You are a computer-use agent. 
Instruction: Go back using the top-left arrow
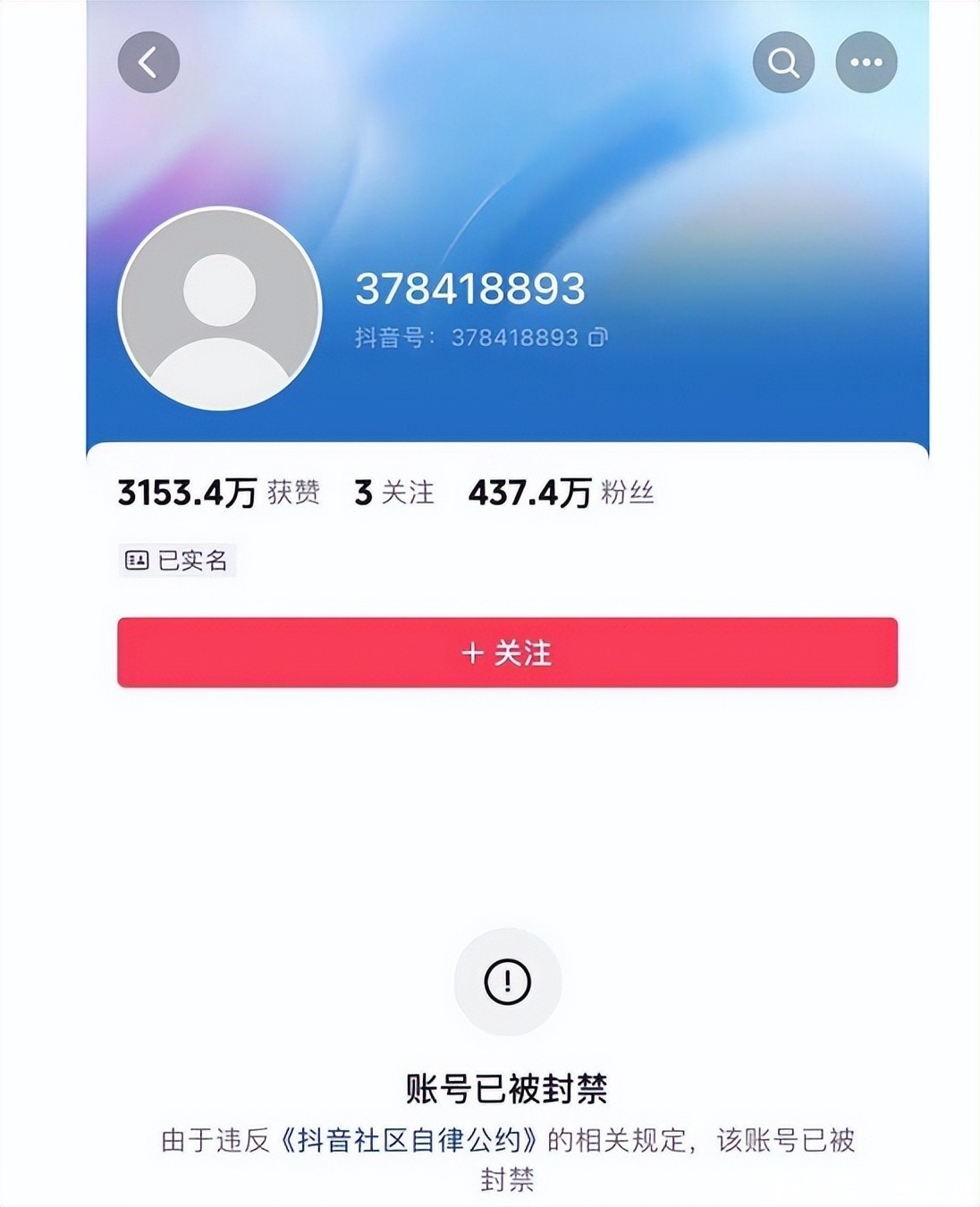tap(148, 63)
